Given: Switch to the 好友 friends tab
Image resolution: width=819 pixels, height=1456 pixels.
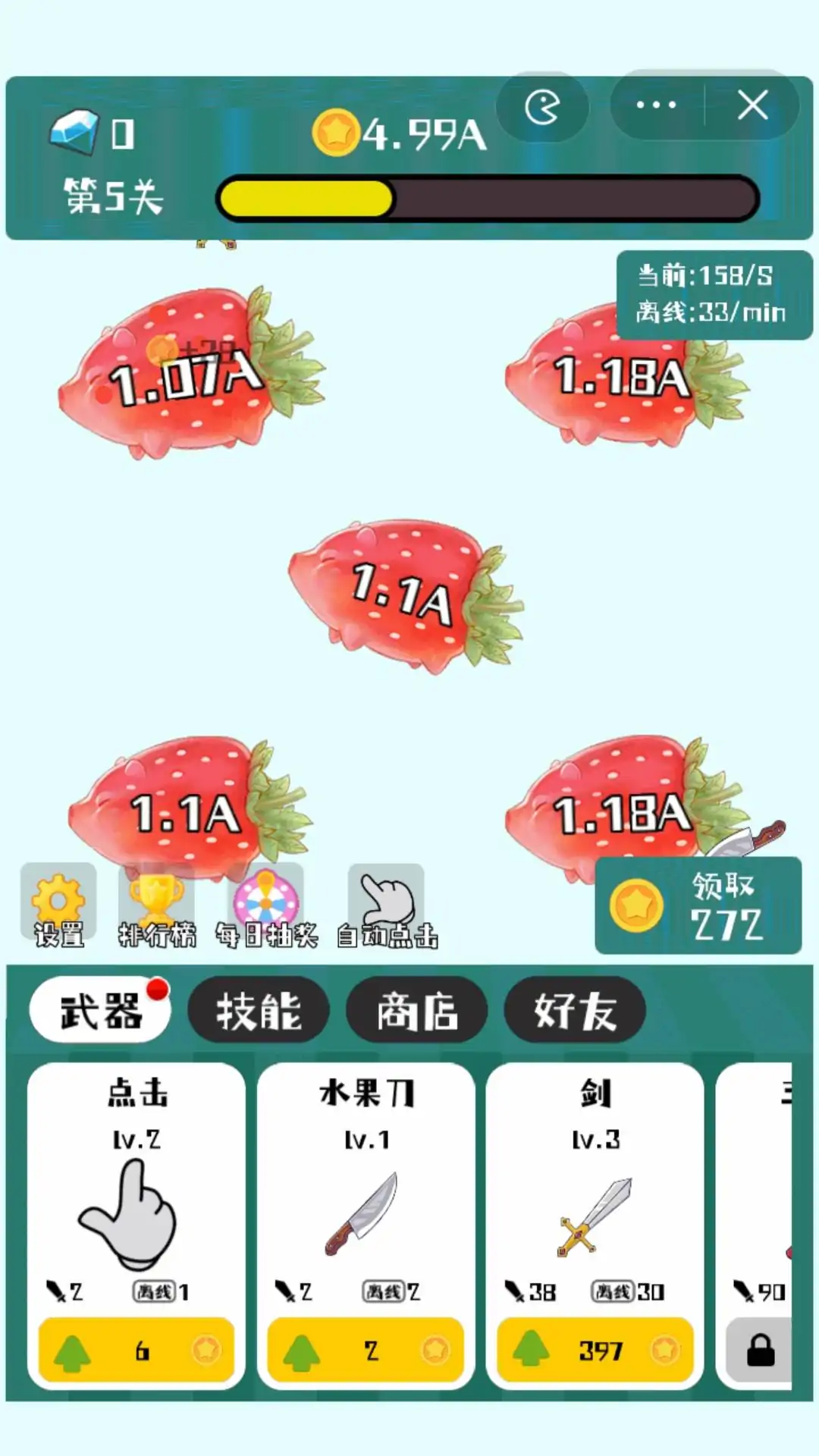Looking at the screenshot, I should 574,1010.
